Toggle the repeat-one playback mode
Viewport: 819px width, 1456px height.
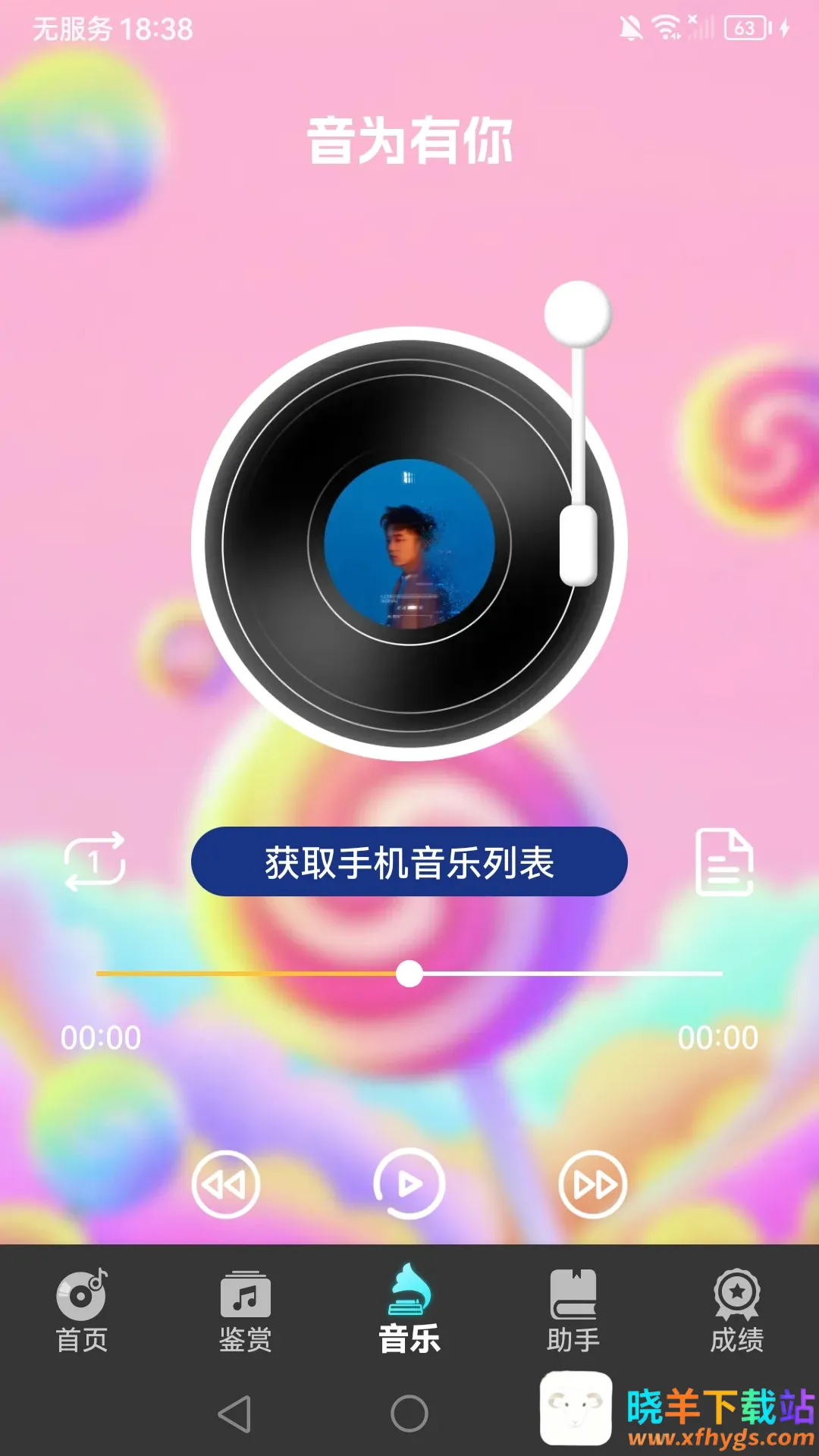click(95, 861)
